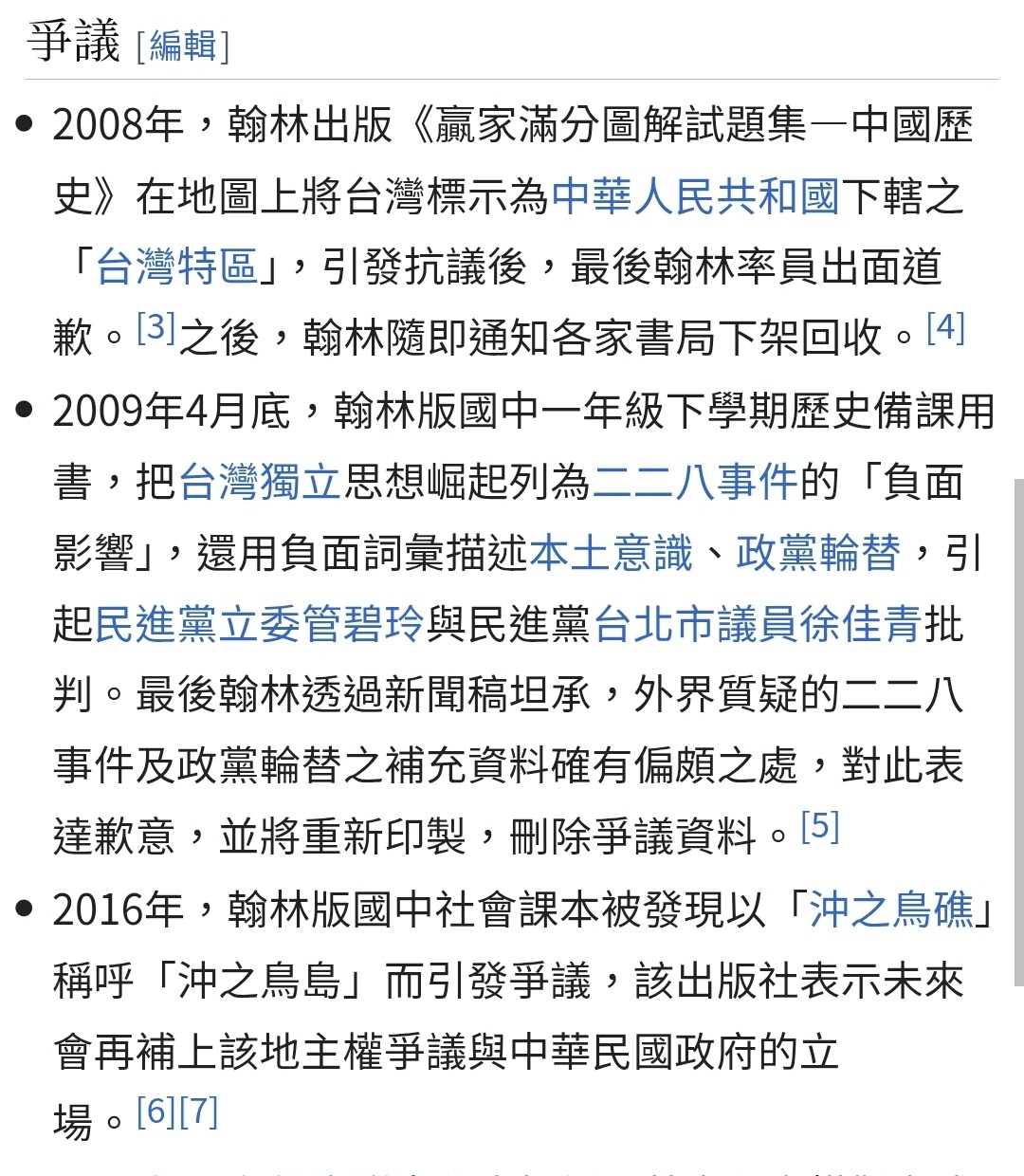Open the 台灣特區 link
The height and width of the screenshot is (1176, 1024).
coord(177,266)
